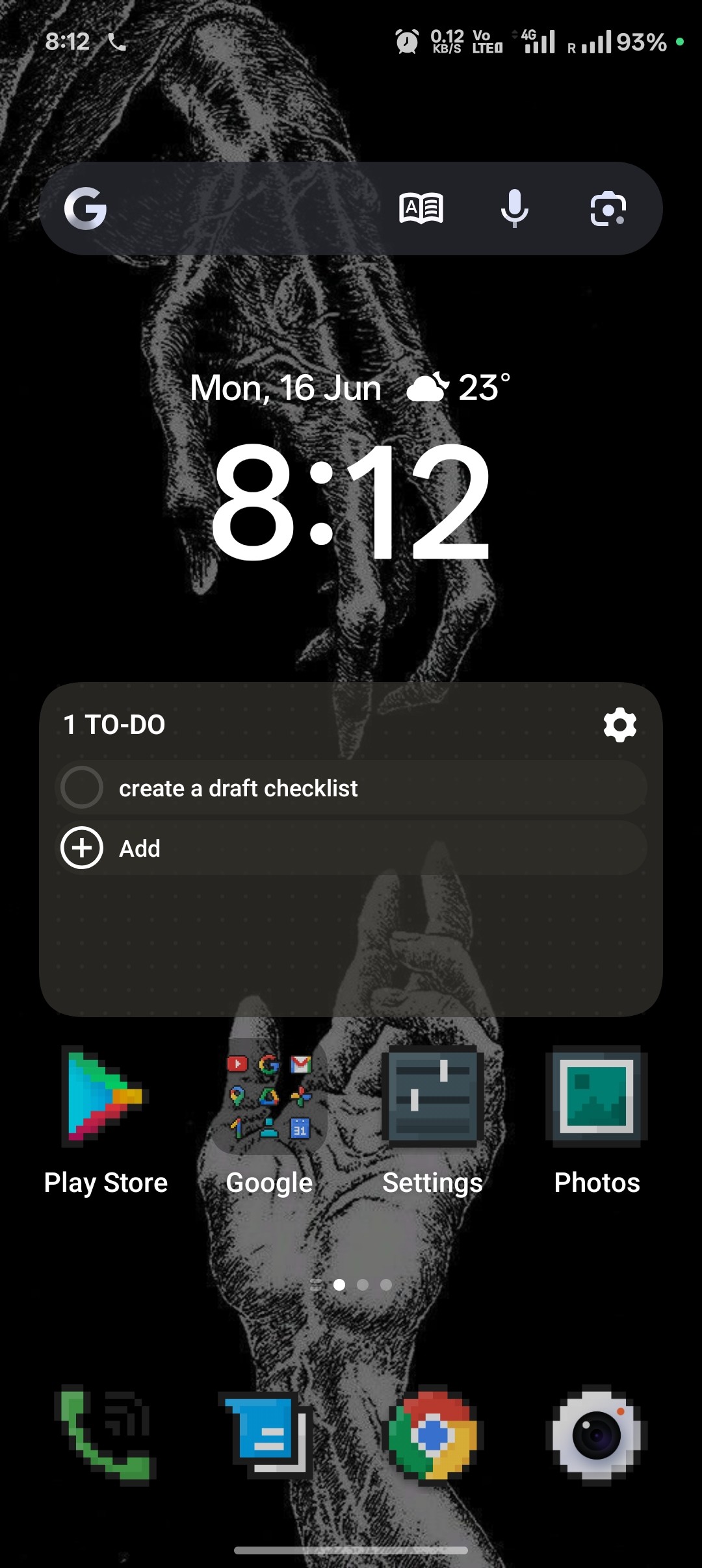View weather details for 23°
Screen dimensions: 702x1568
click(x=459, y=388)
